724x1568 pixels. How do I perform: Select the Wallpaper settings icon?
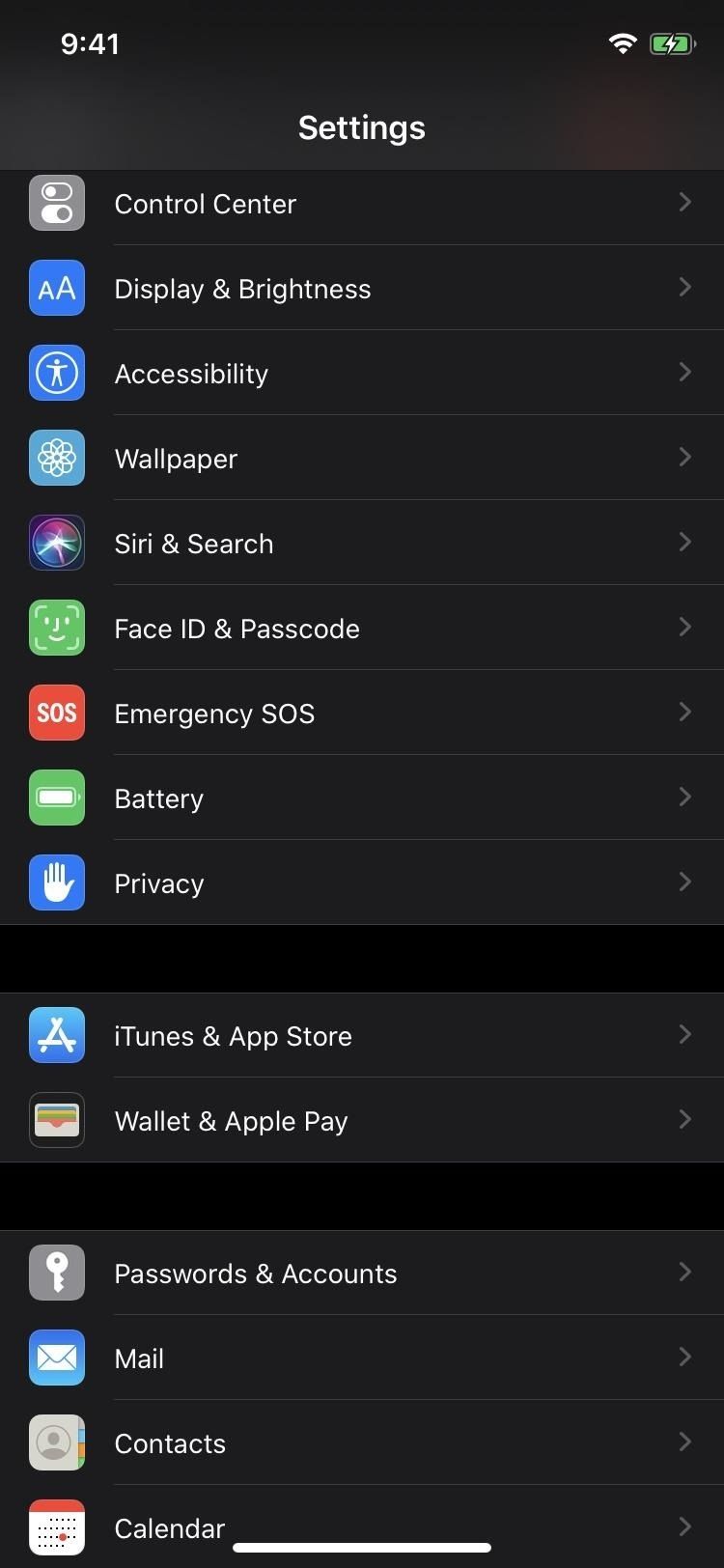point(57,458)
